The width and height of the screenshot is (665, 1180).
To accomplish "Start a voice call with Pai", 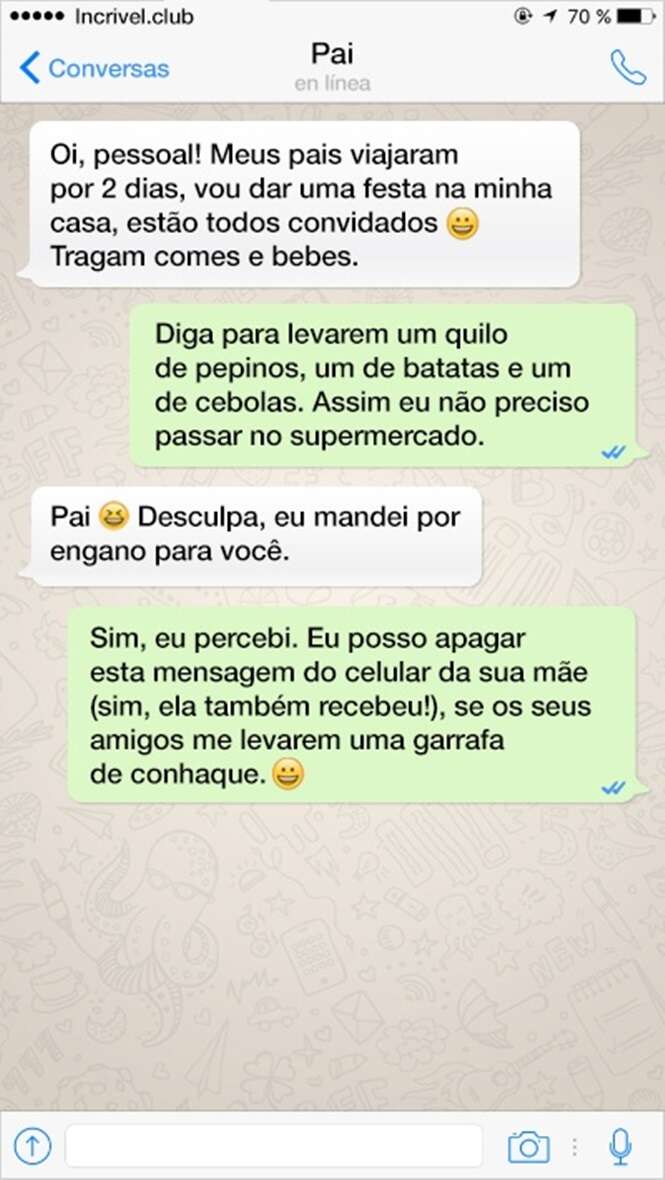I will [x=628, y=68].
